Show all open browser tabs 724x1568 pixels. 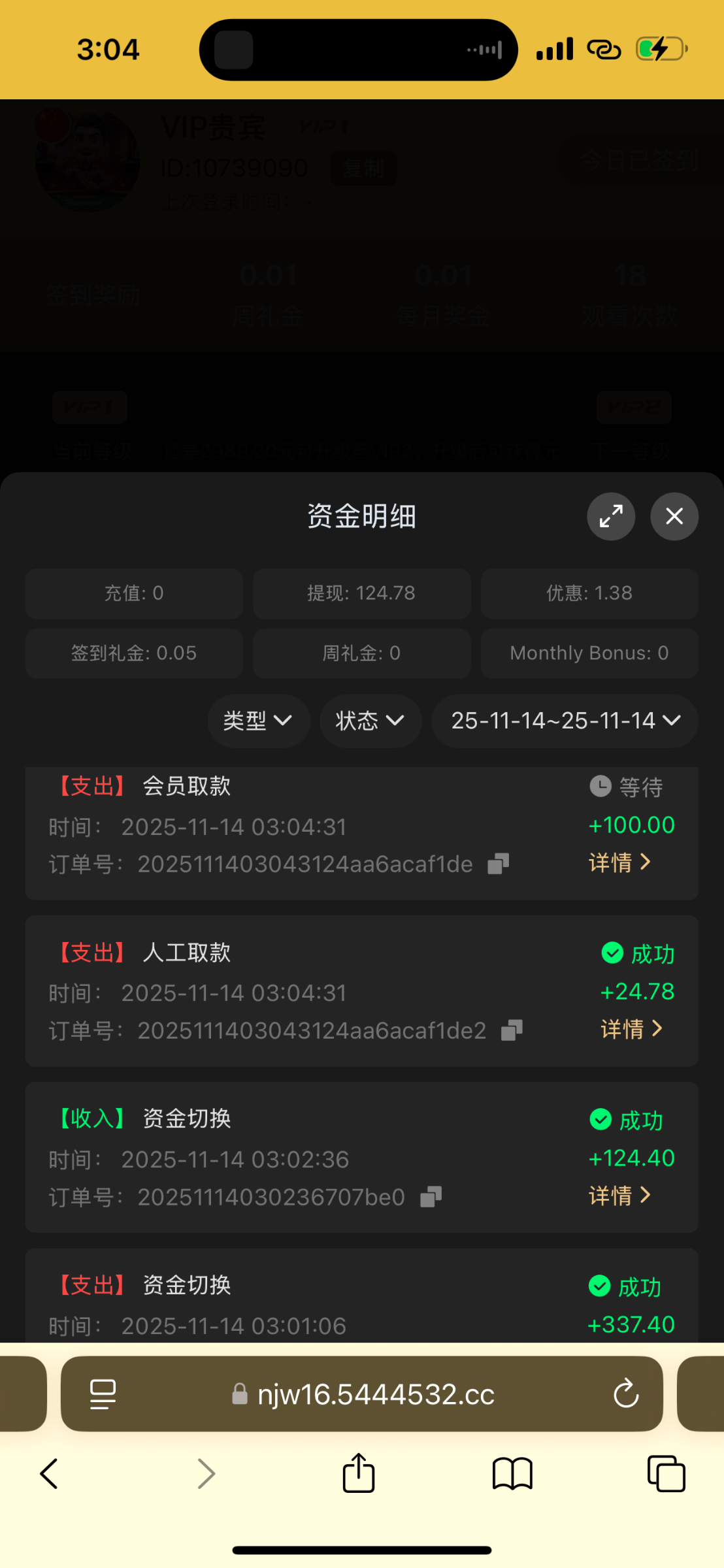tap(666, 1475)
